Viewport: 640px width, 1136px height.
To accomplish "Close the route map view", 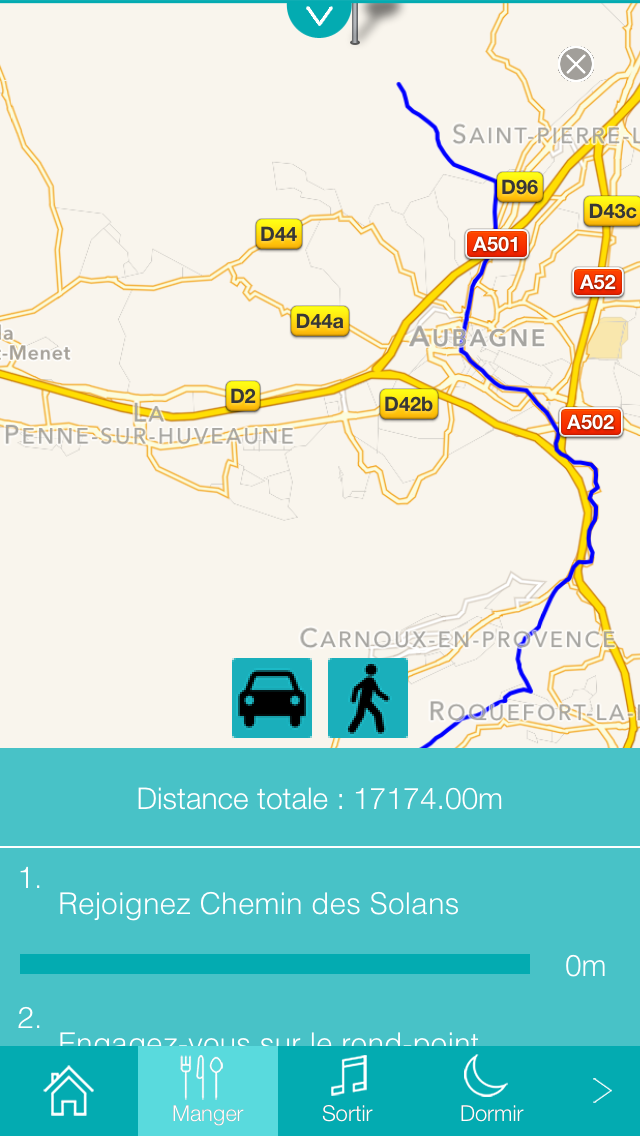I will pyautogui.click(x=576, y=65).
